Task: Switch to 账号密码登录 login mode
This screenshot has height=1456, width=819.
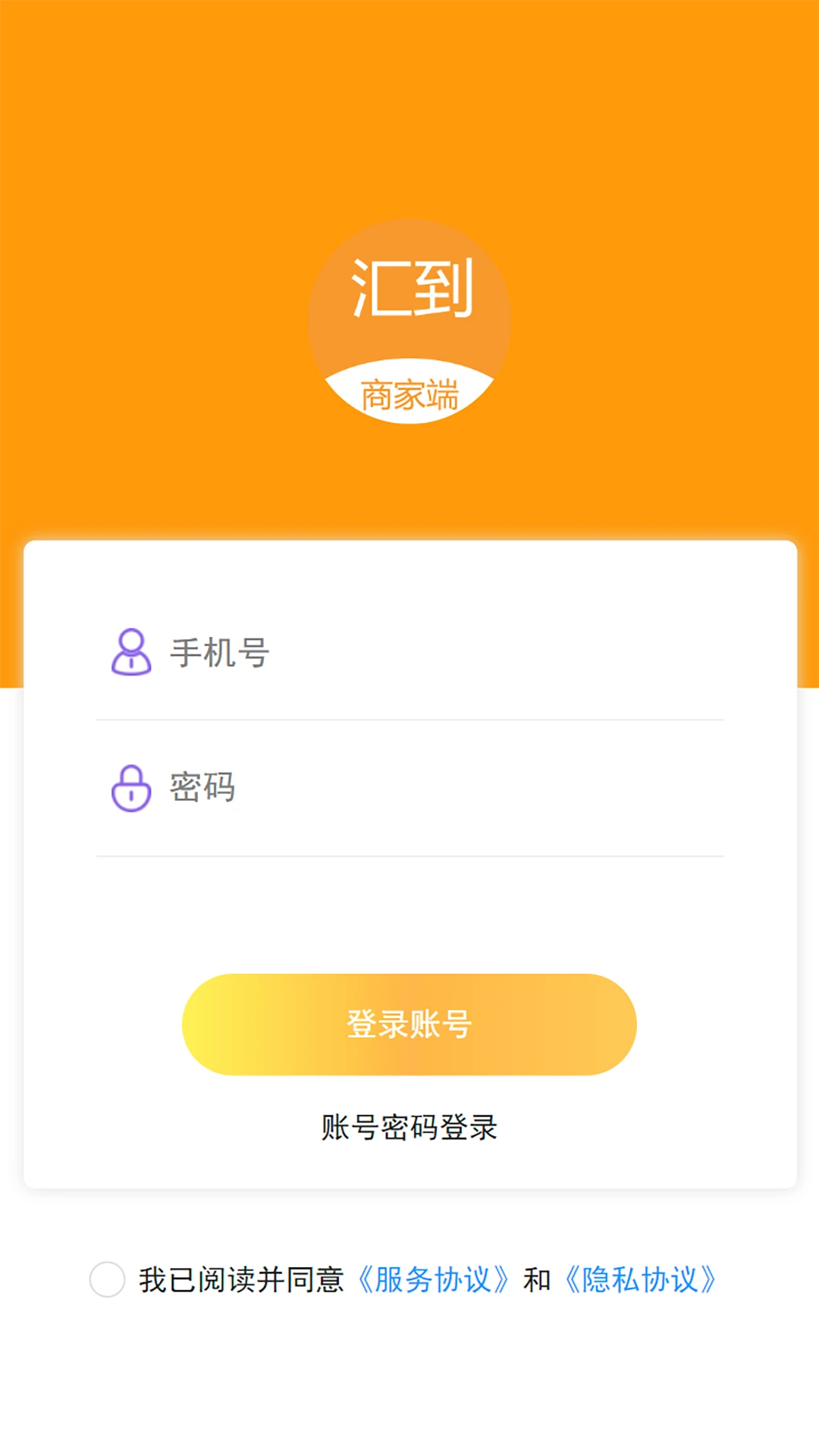Action: [x=408, y=1128]
